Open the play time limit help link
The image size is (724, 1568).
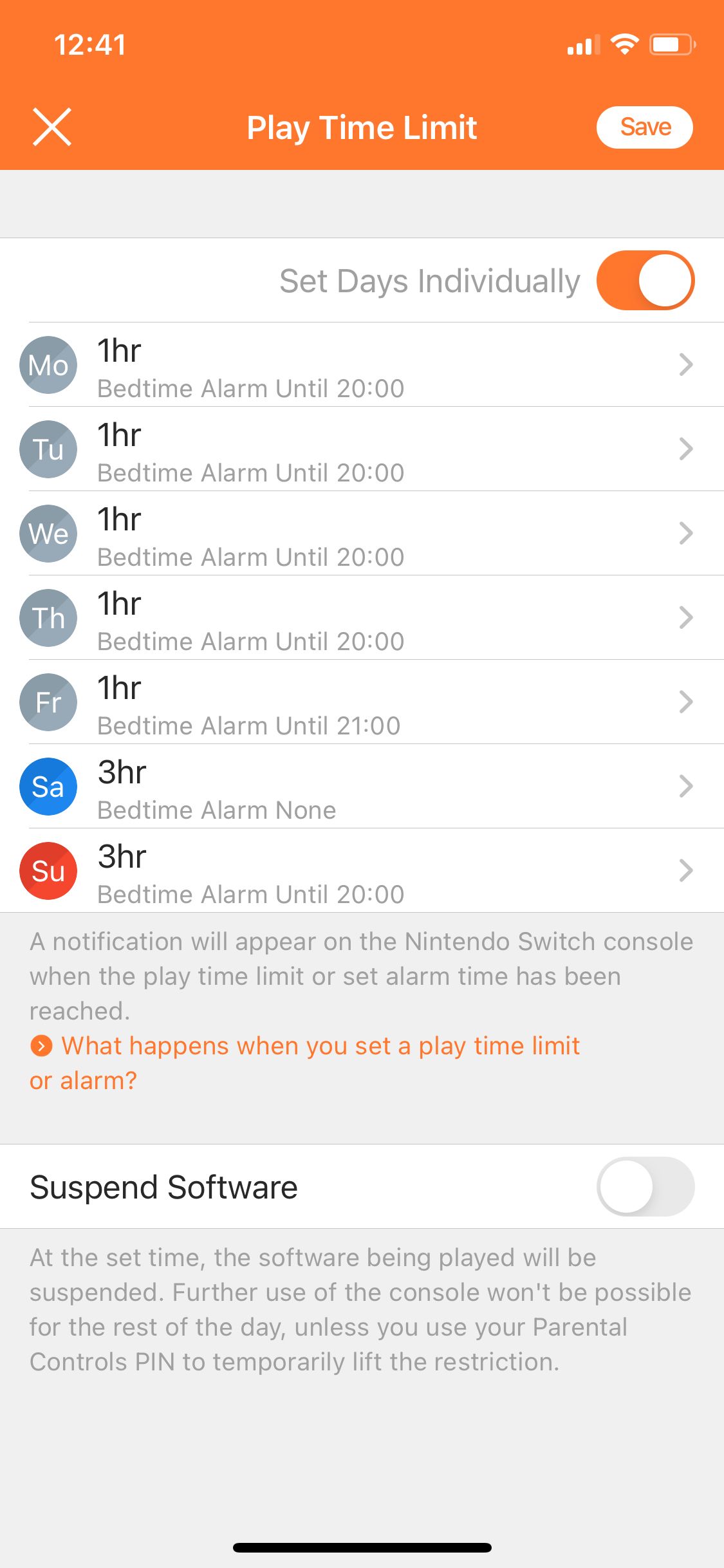tap(320, 1047)
